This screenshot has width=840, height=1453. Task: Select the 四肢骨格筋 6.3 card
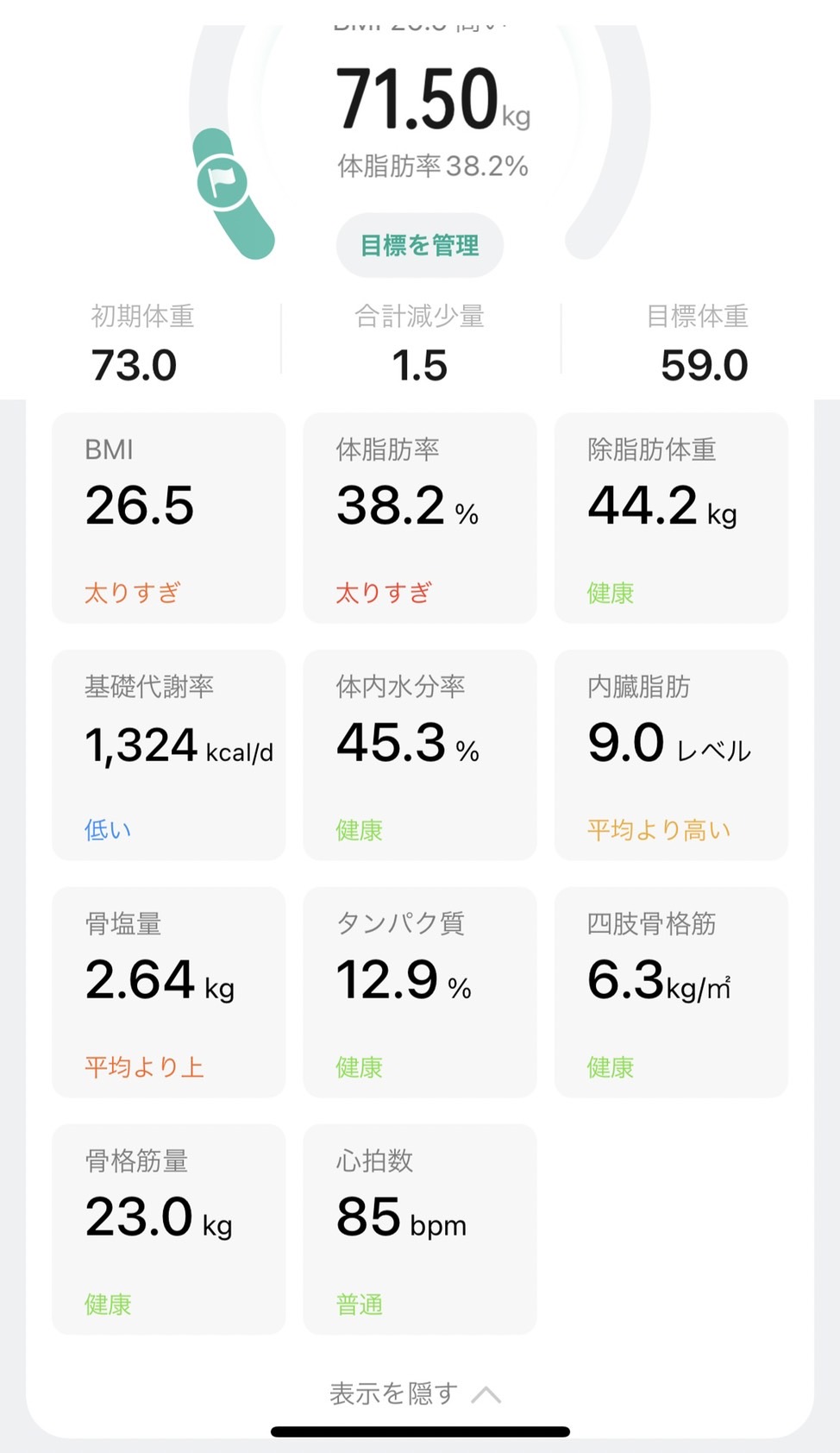coord(671,992)
